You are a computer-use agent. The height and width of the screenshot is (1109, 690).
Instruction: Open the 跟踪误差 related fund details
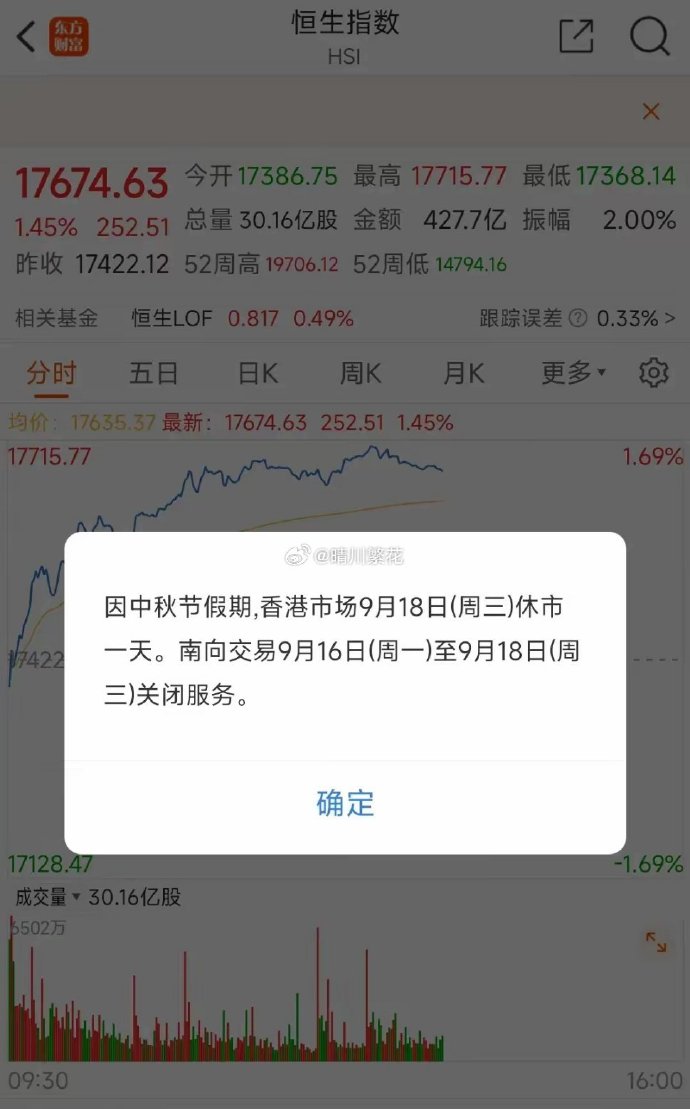[x=577, y=318]
